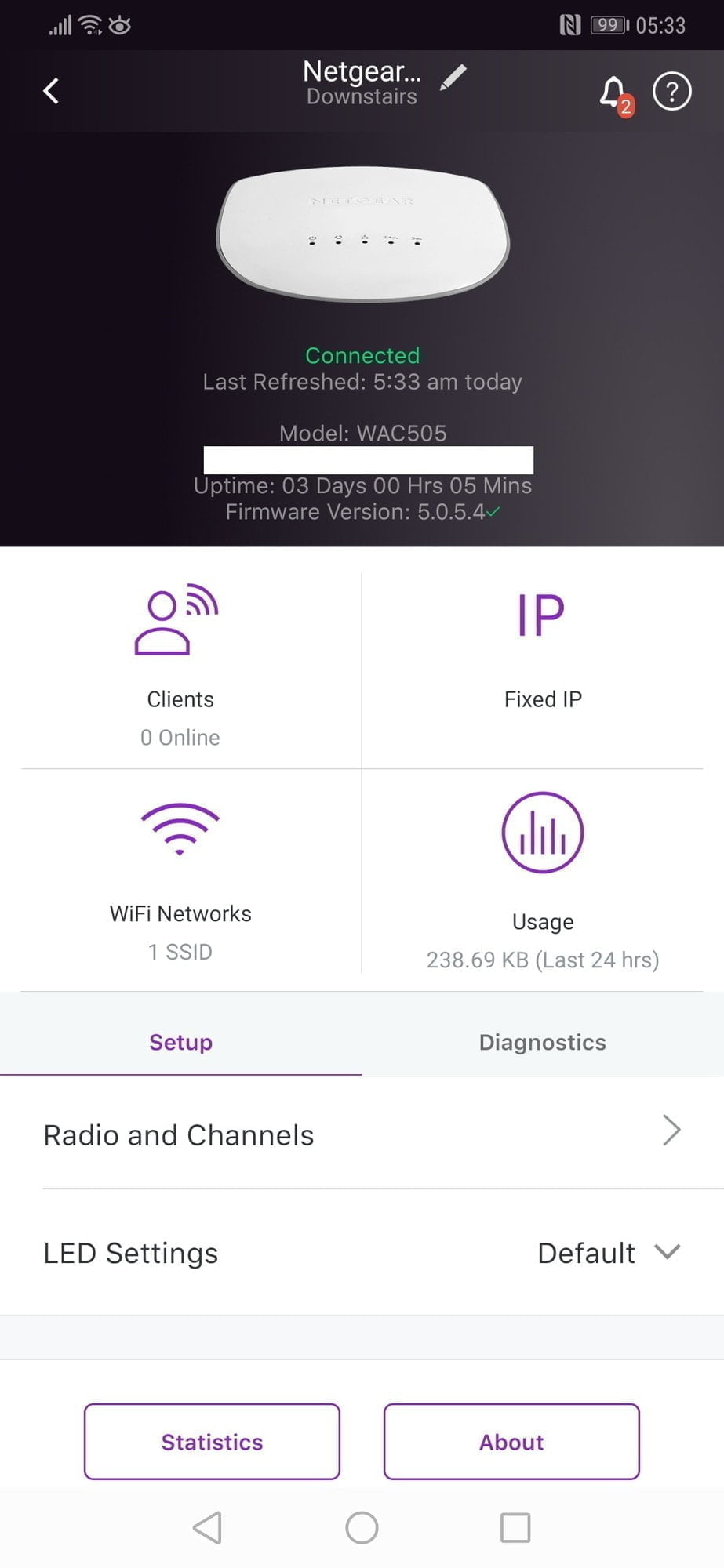
Task: Switch to the Diagnostics tab
Action: [x=542, y=1042]
